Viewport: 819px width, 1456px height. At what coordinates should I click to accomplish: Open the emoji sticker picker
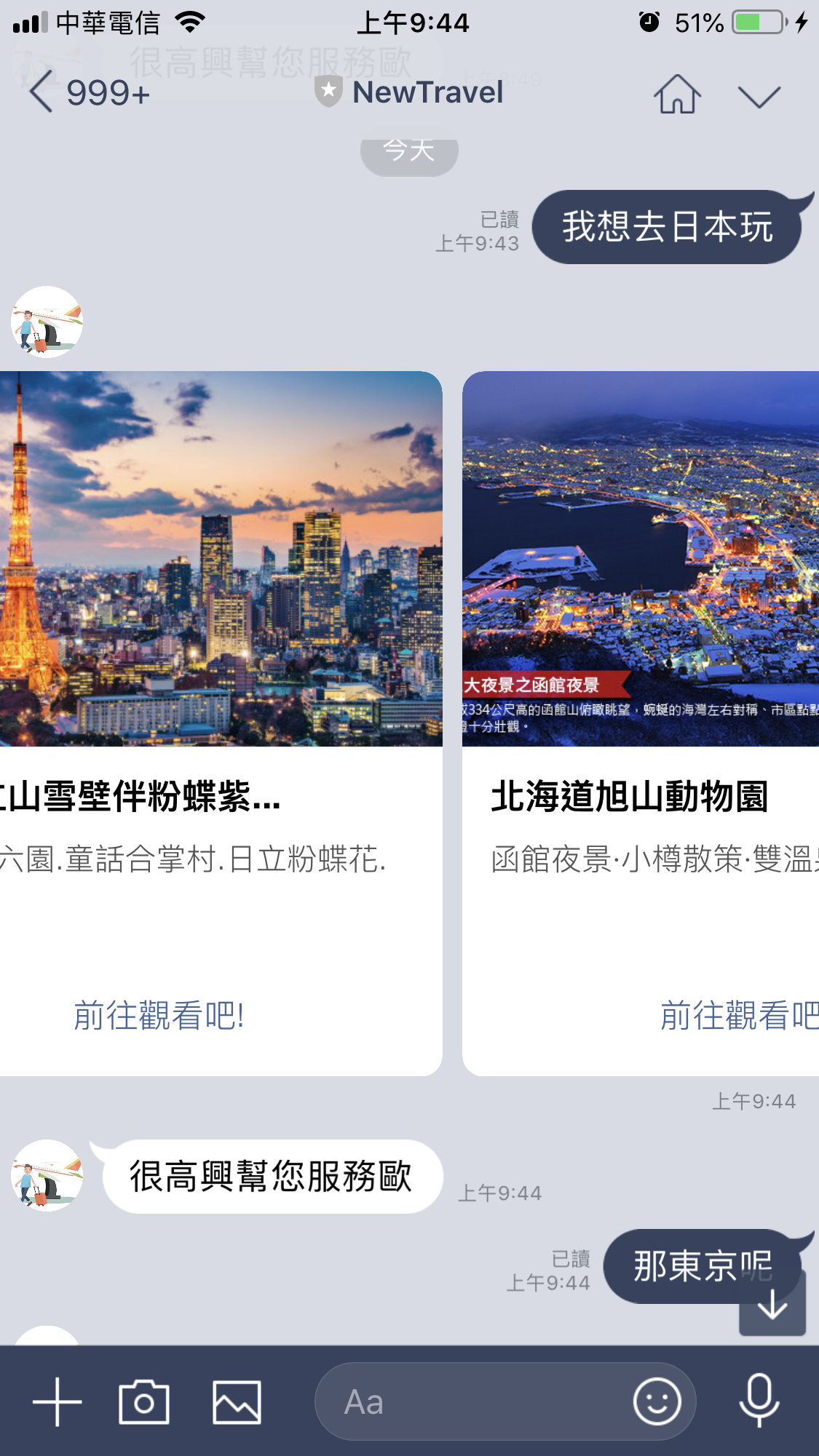click(x=657, y=1401)
